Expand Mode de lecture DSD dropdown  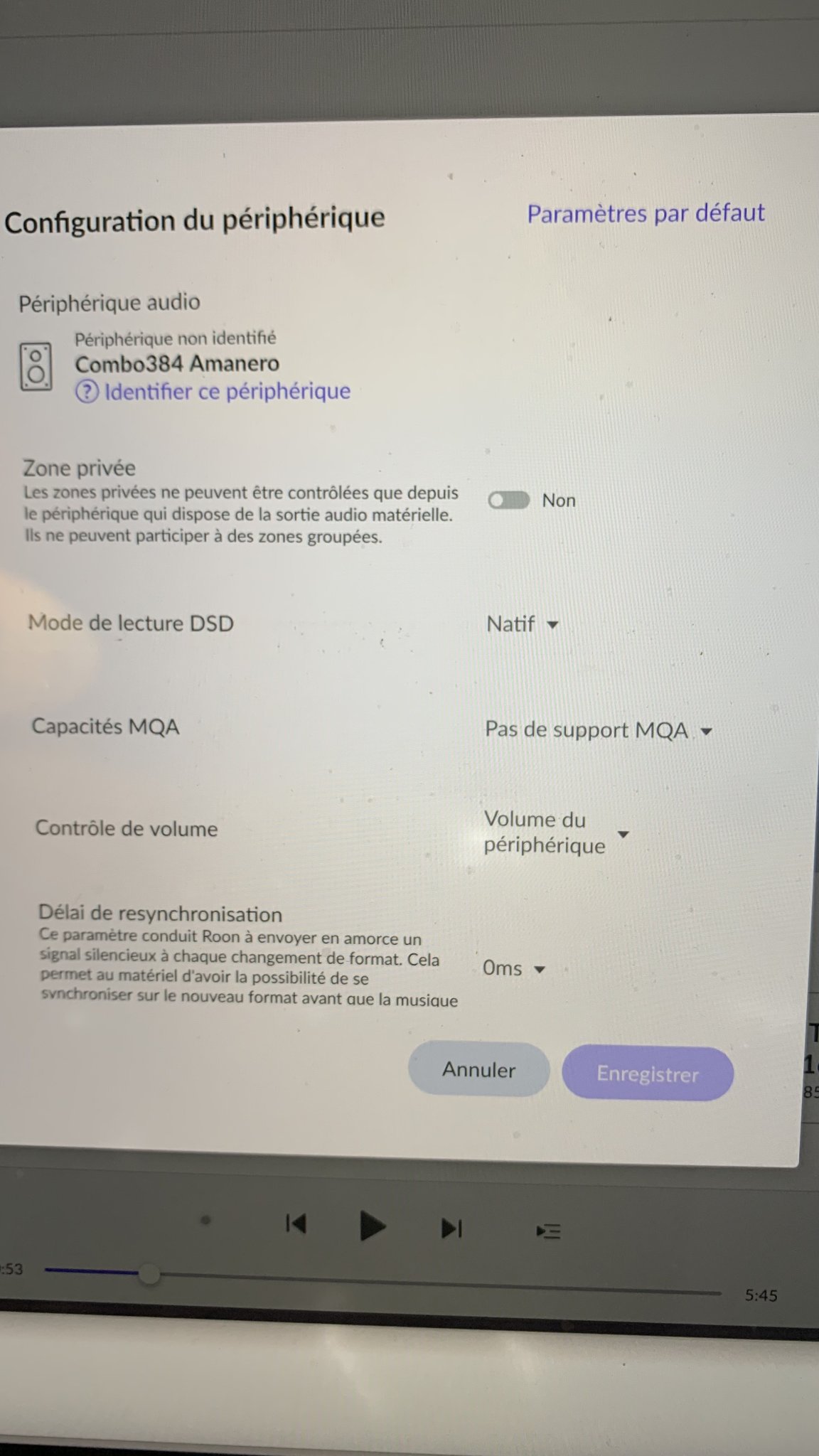(x=523, y=624)
